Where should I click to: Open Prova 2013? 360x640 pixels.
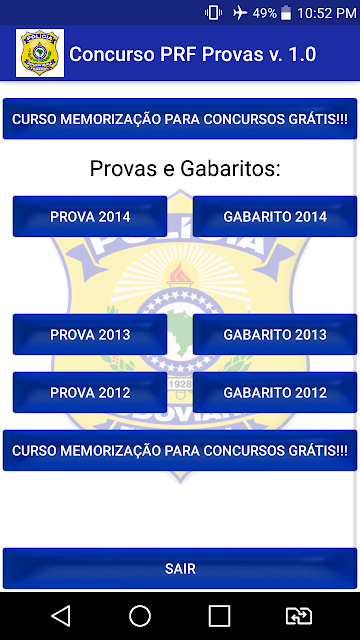coord(90,334)
